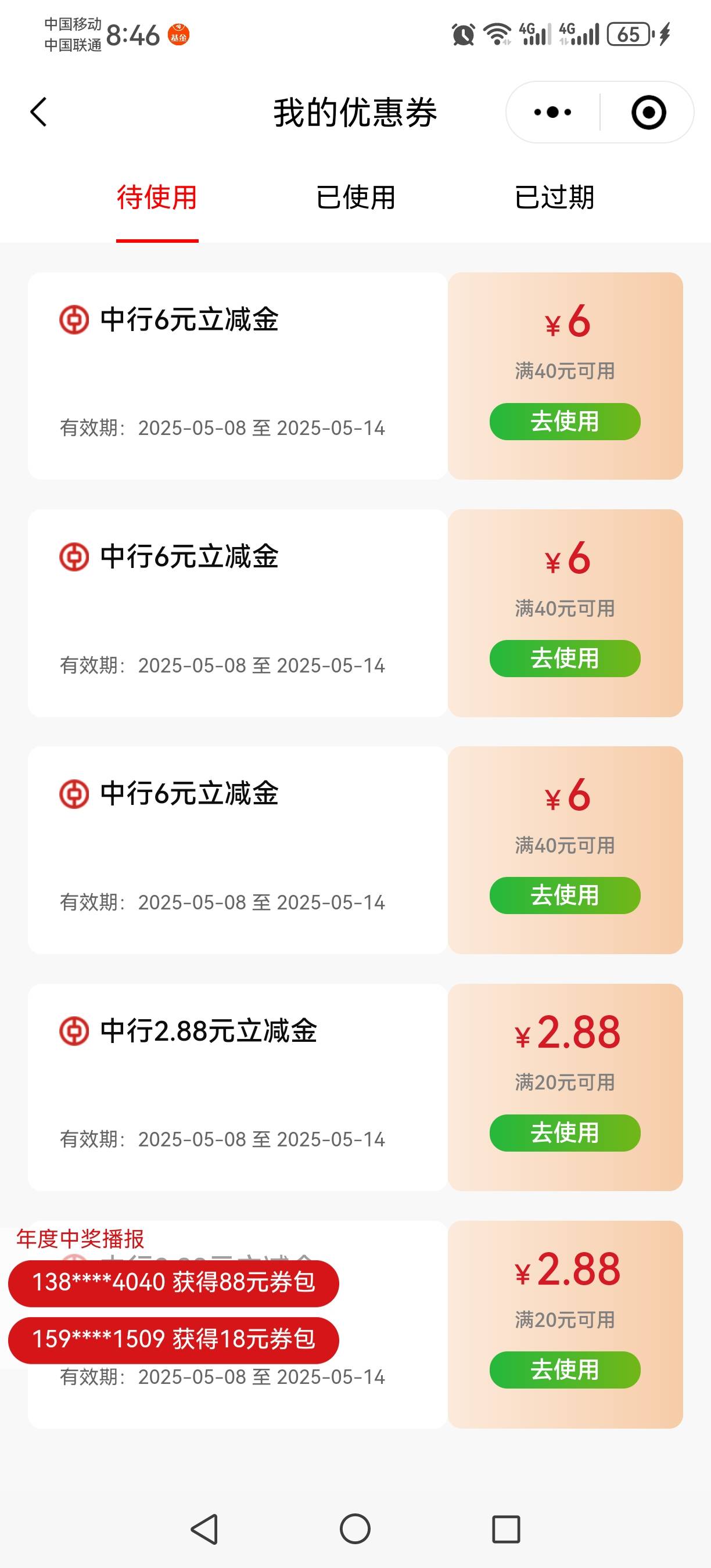This screenshot has height=1568, width=711.
Task: Tap 去使用 beside the 中行2.88元立减金 title
Action: pos(565,1133)
